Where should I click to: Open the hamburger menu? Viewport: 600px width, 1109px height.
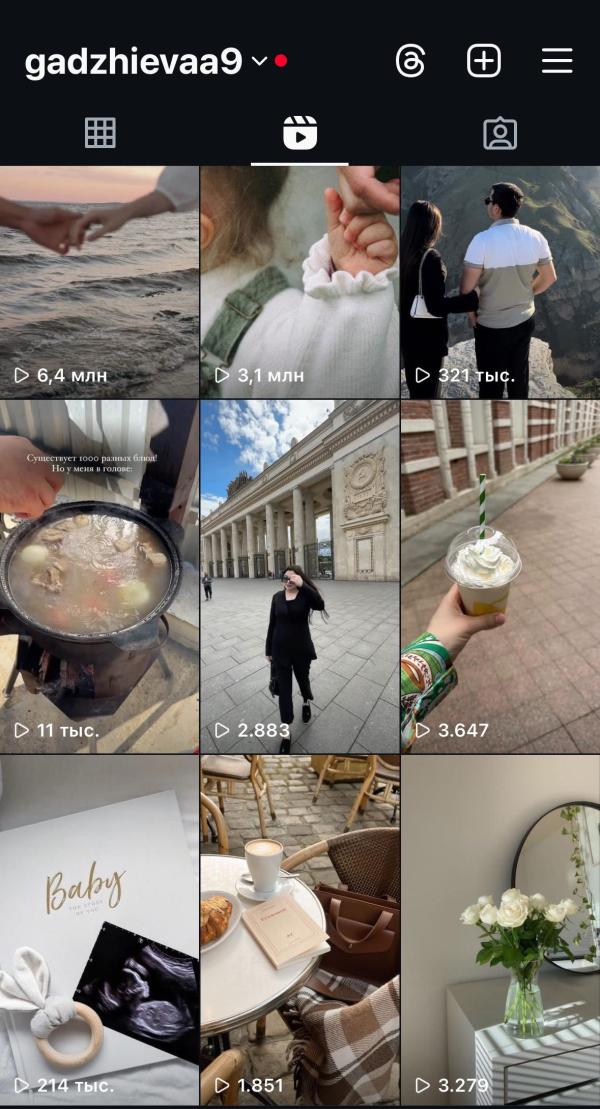557,61
